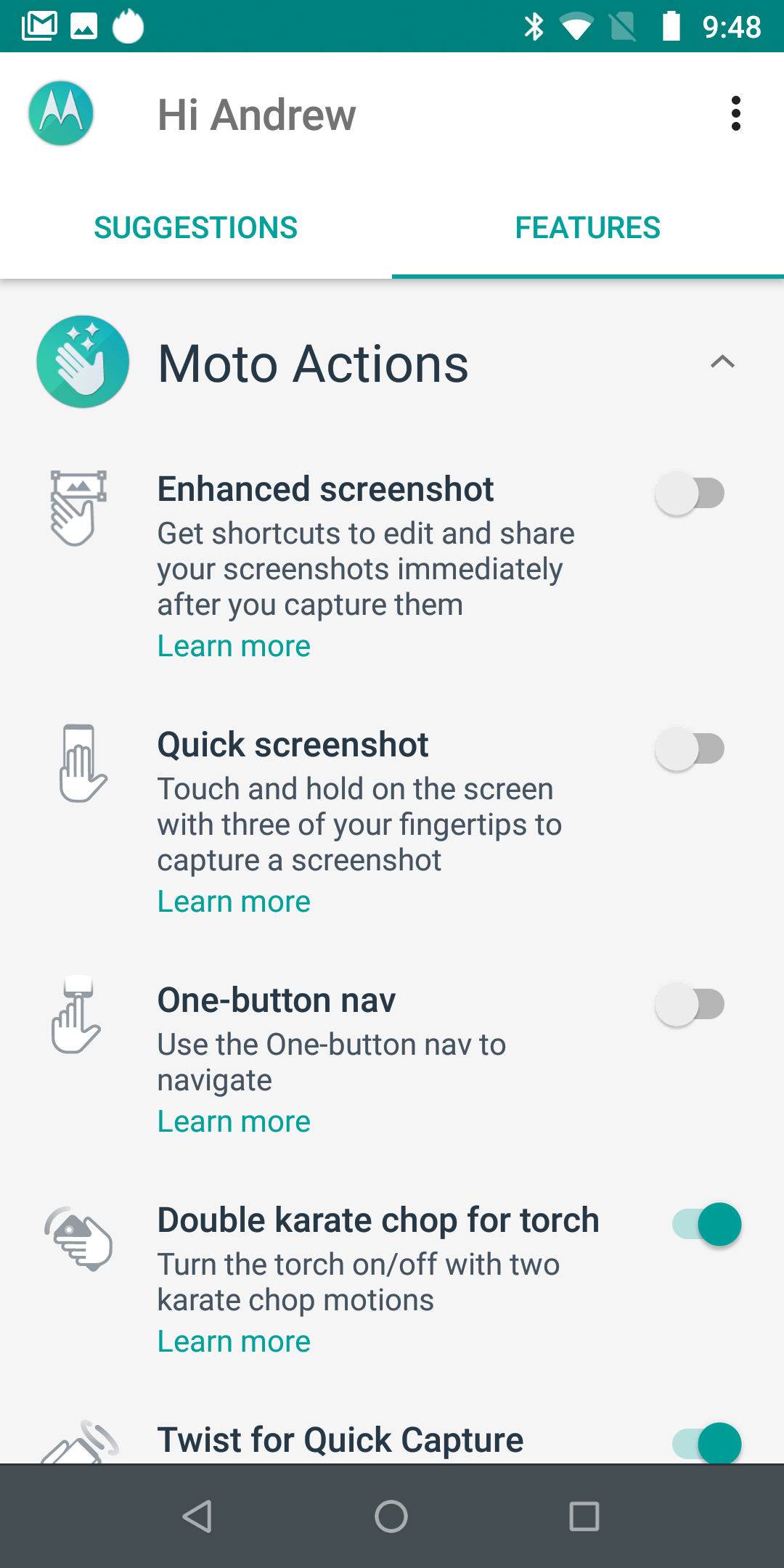Turn off Twist for Quick Capture

pyautogui.click(x=706, y=1443)
